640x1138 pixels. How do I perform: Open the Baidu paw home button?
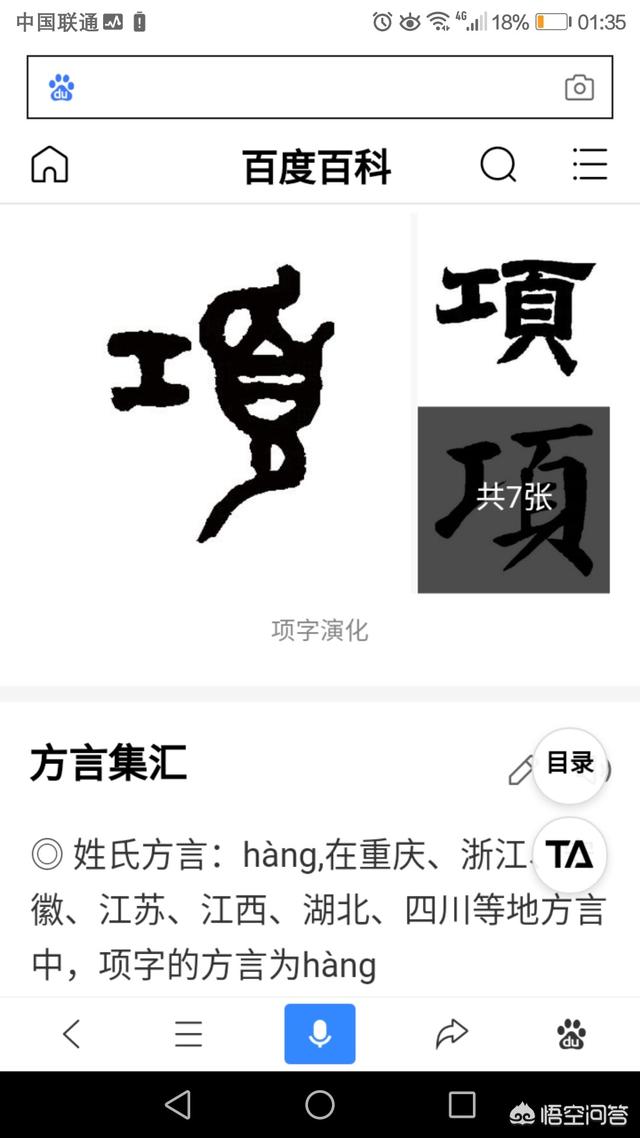click(571, 1034)
